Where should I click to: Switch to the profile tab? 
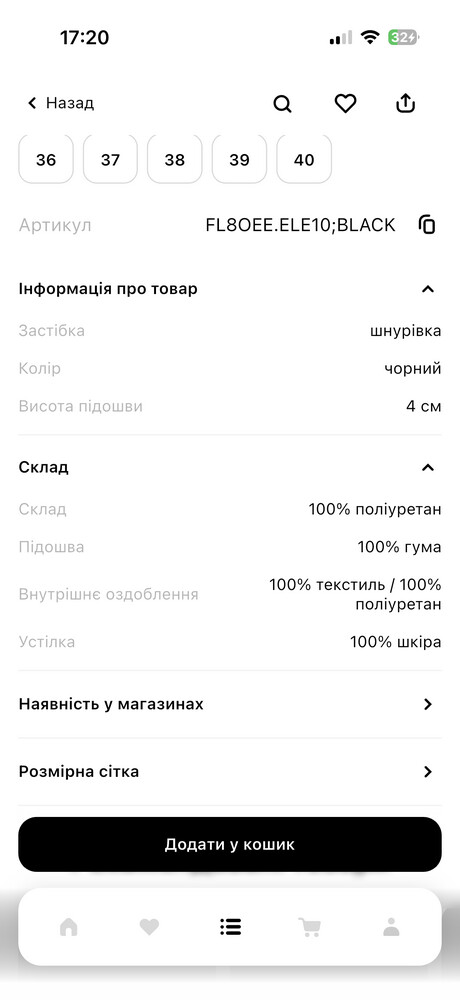[x=391, y=927]
